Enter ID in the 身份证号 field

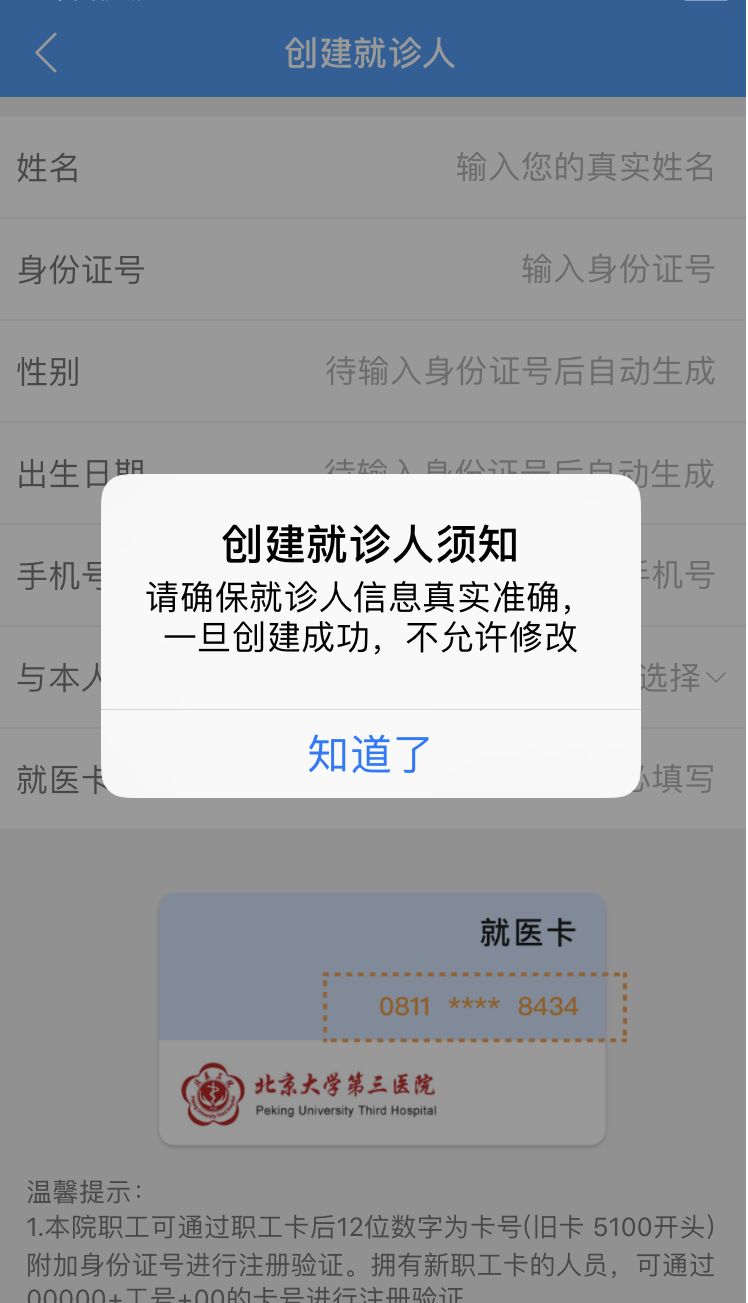[616, 269]
